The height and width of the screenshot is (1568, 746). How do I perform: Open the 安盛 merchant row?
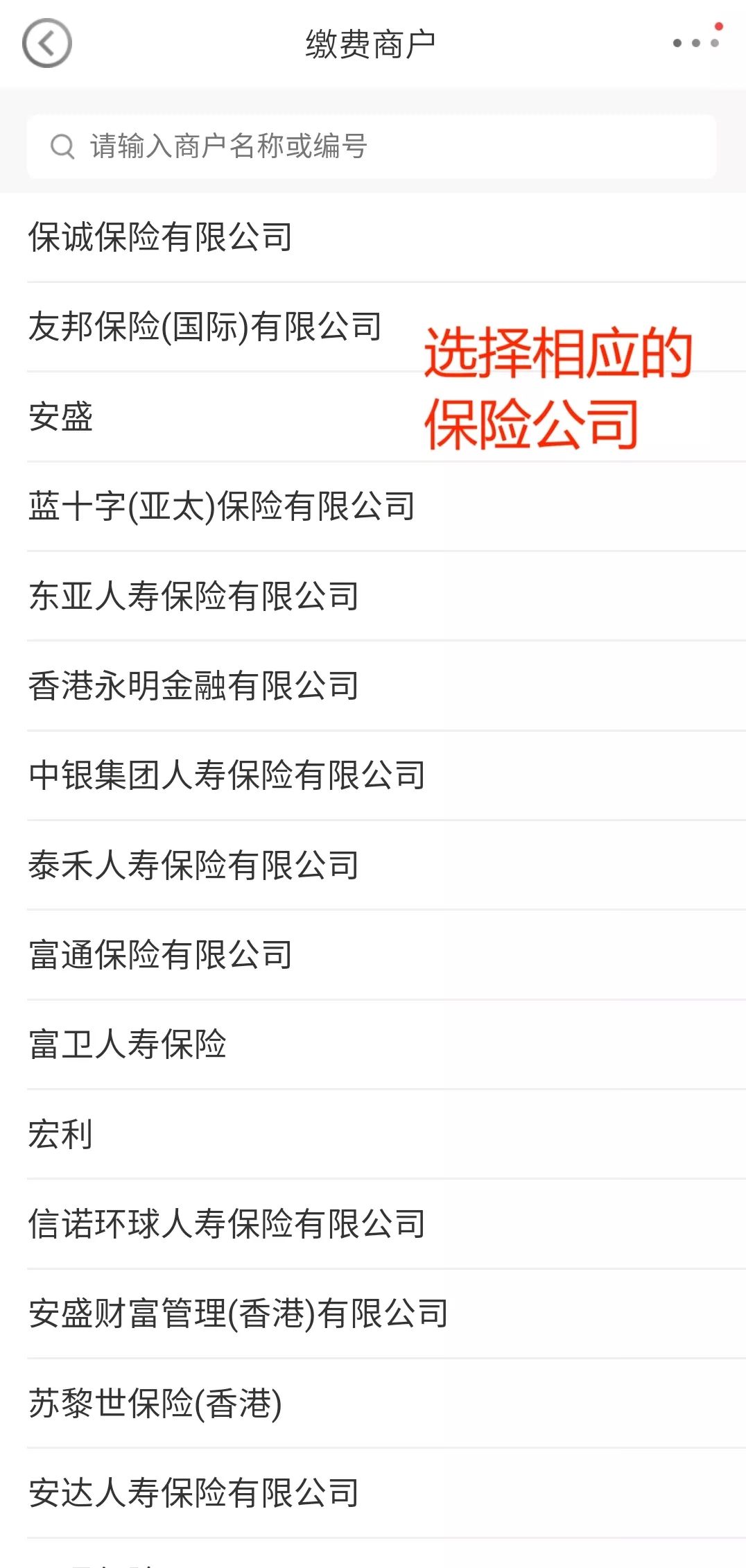coord(373,417)
